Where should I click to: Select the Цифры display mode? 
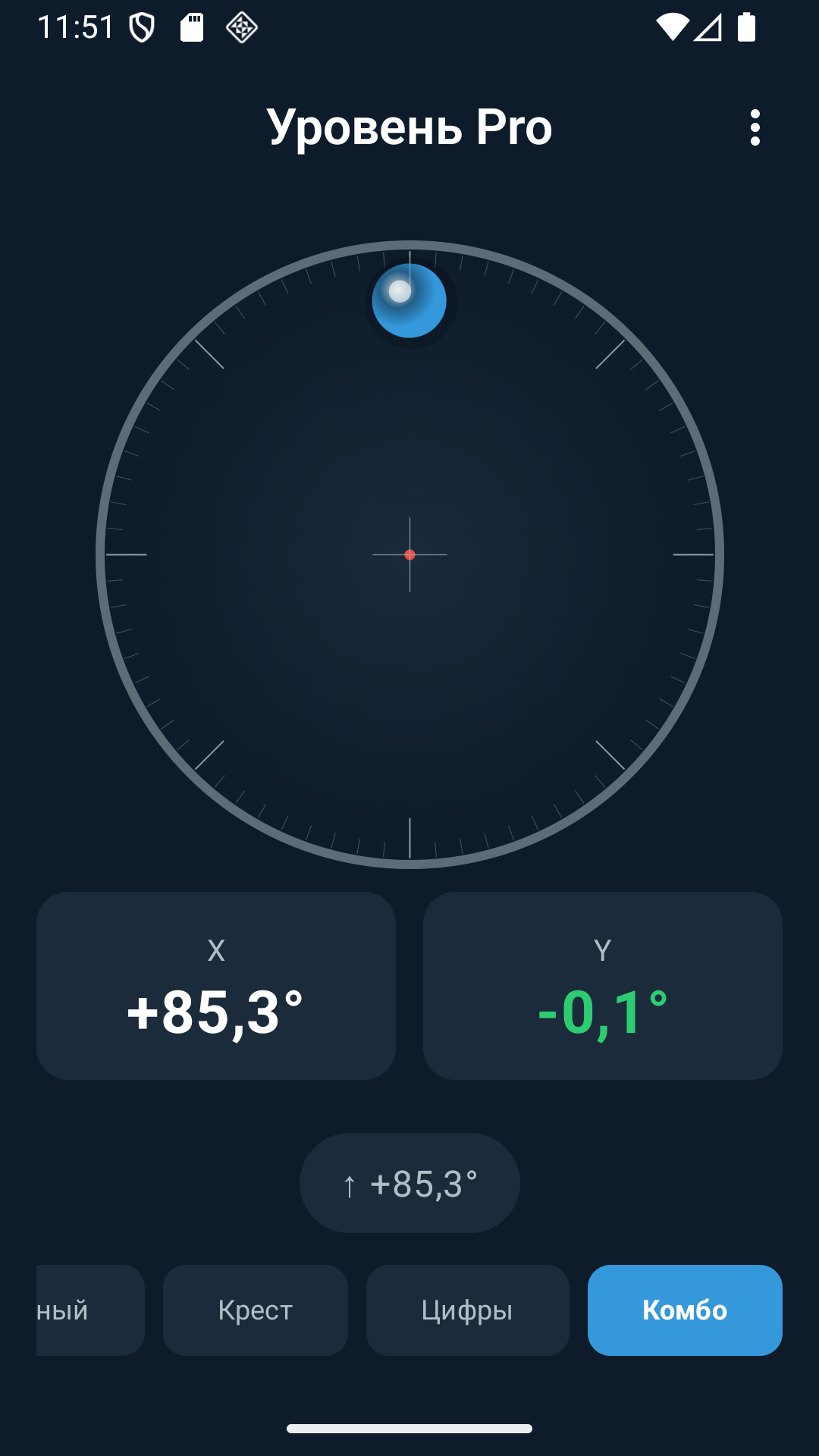468,1310
